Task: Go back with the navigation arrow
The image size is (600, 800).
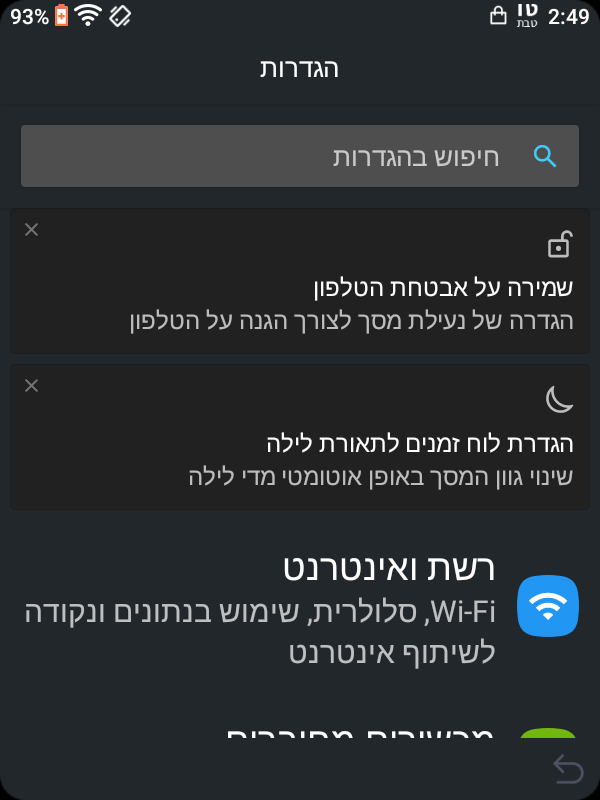Action: coord(567,769)
